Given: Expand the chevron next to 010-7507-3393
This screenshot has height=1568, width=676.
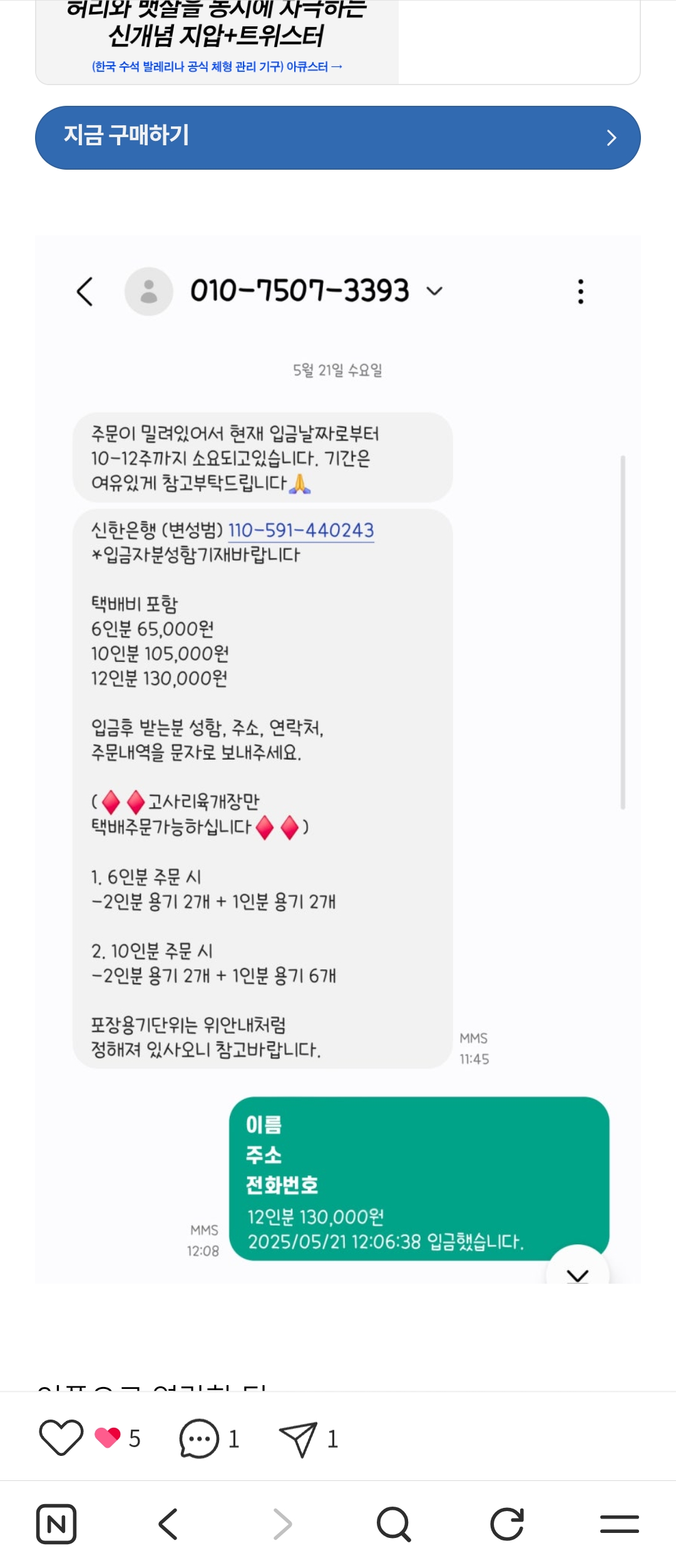Looking at the screenshot, I should point(433,289).
